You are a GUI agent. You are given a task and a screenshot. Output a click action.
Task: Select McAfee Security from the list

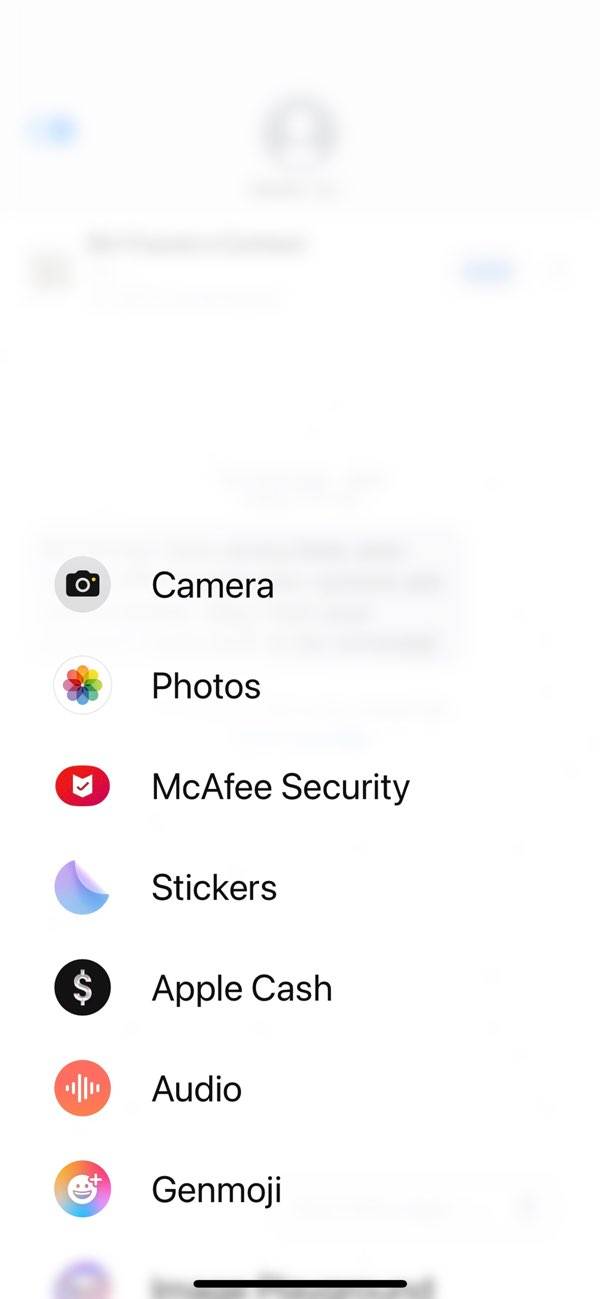pyautogui.click(x=280, y=787)
